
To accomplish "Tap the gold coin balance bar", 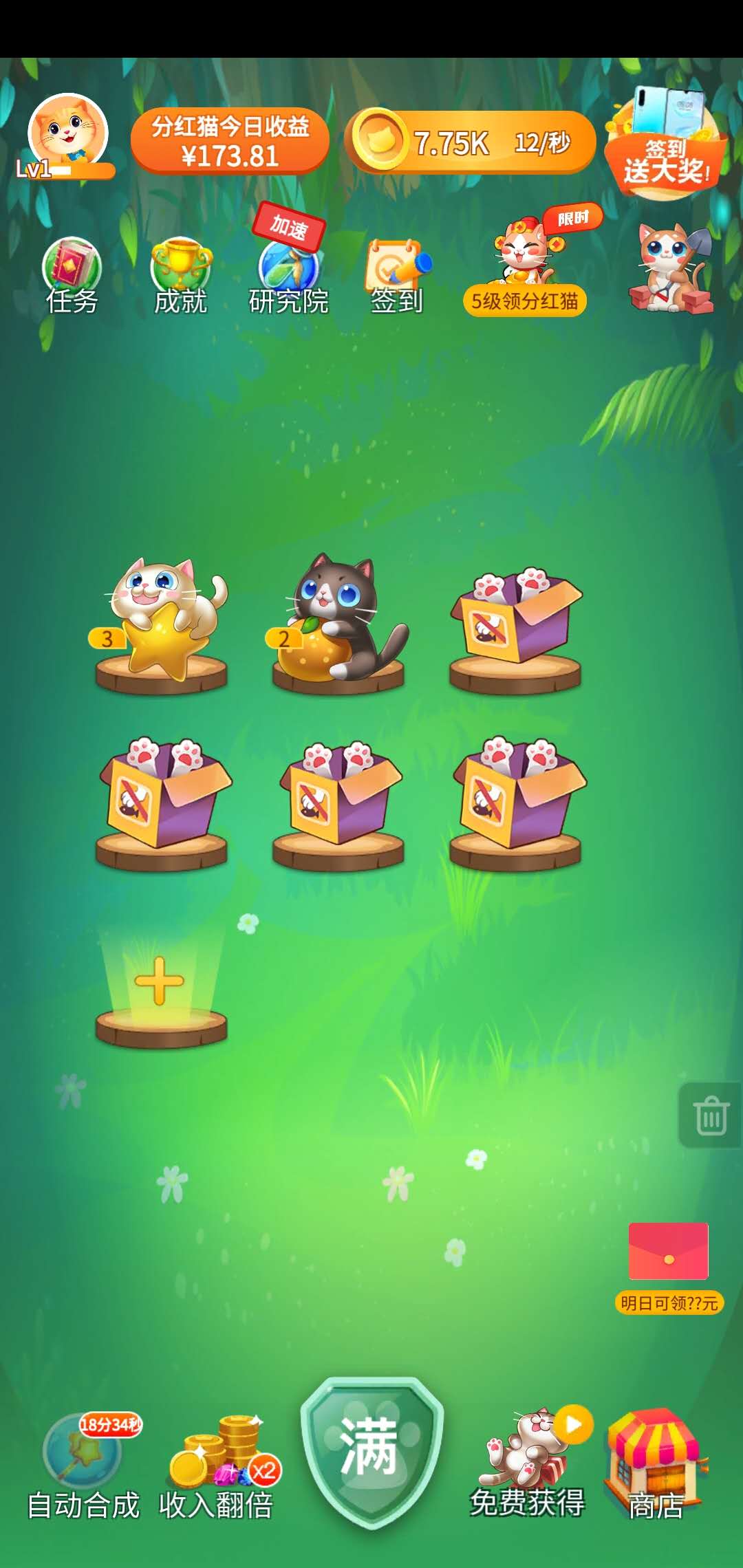I will [x=471, y=142].
